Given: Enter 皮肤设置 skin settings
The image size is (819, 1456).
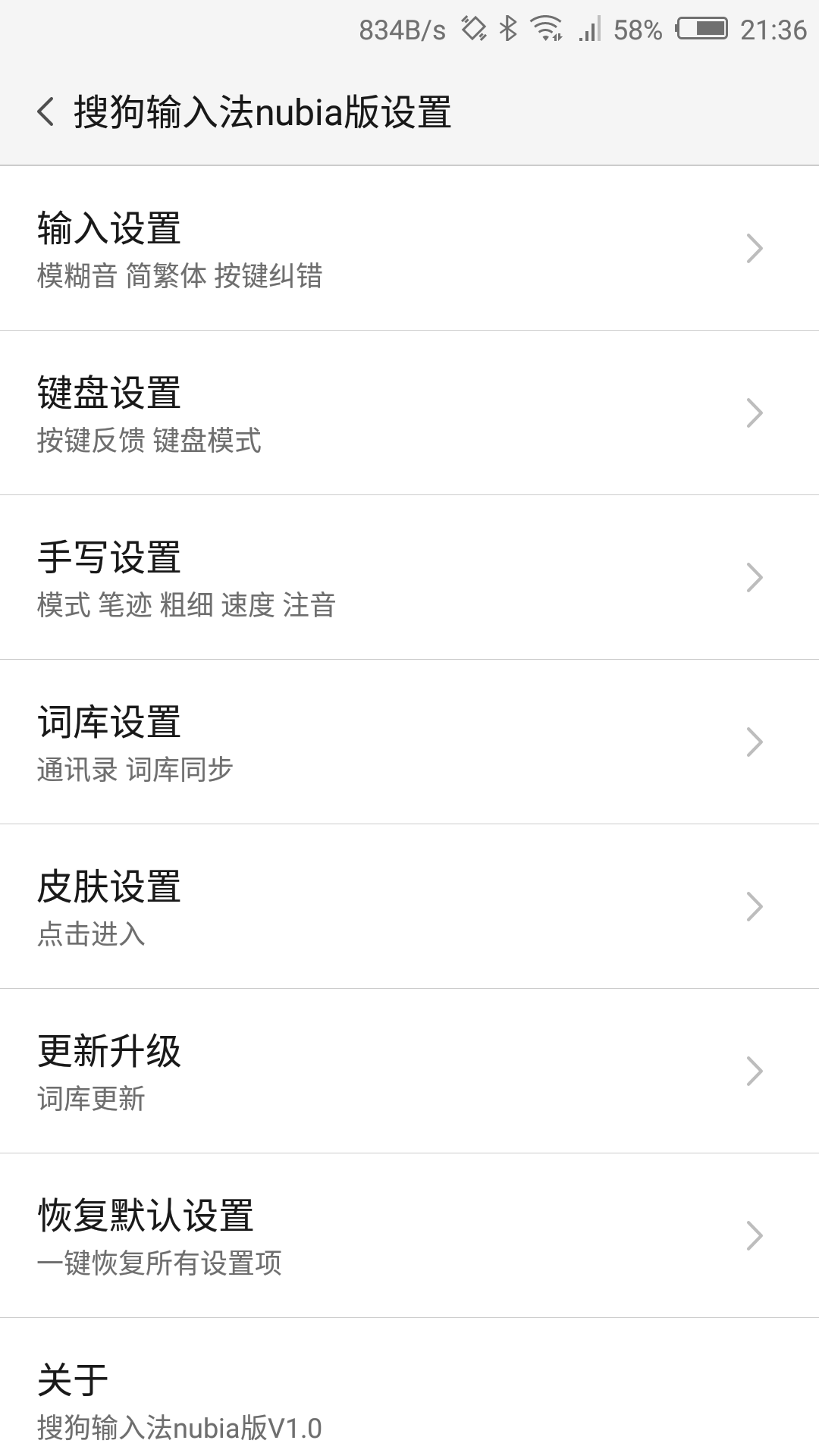Looking at the screenshot, I should tap(409, 906).
